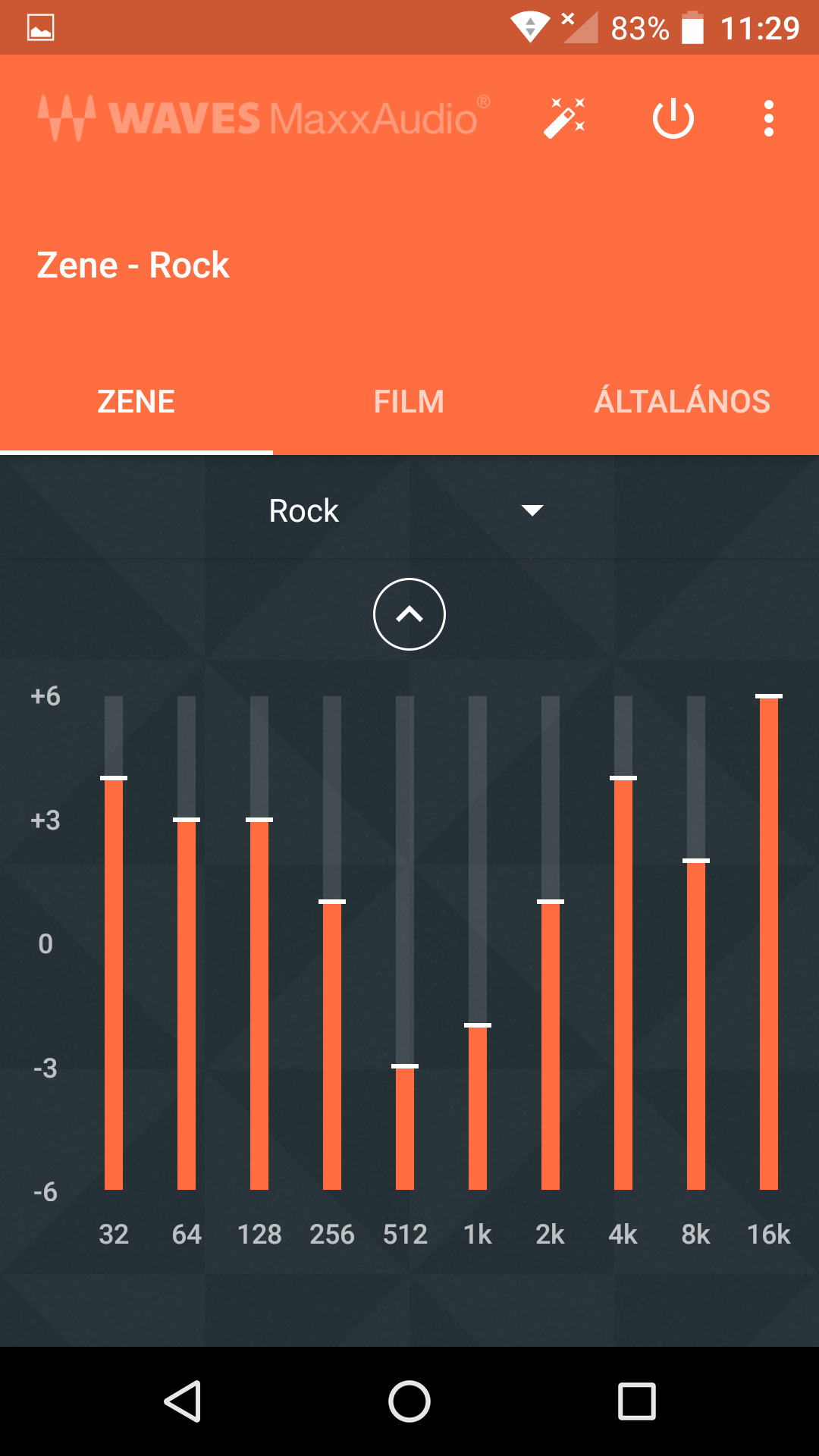Viewport: 819px width, 1456px height.
Task: Tap the 8k equalizer band slider
Action: (x=696, y=943)
